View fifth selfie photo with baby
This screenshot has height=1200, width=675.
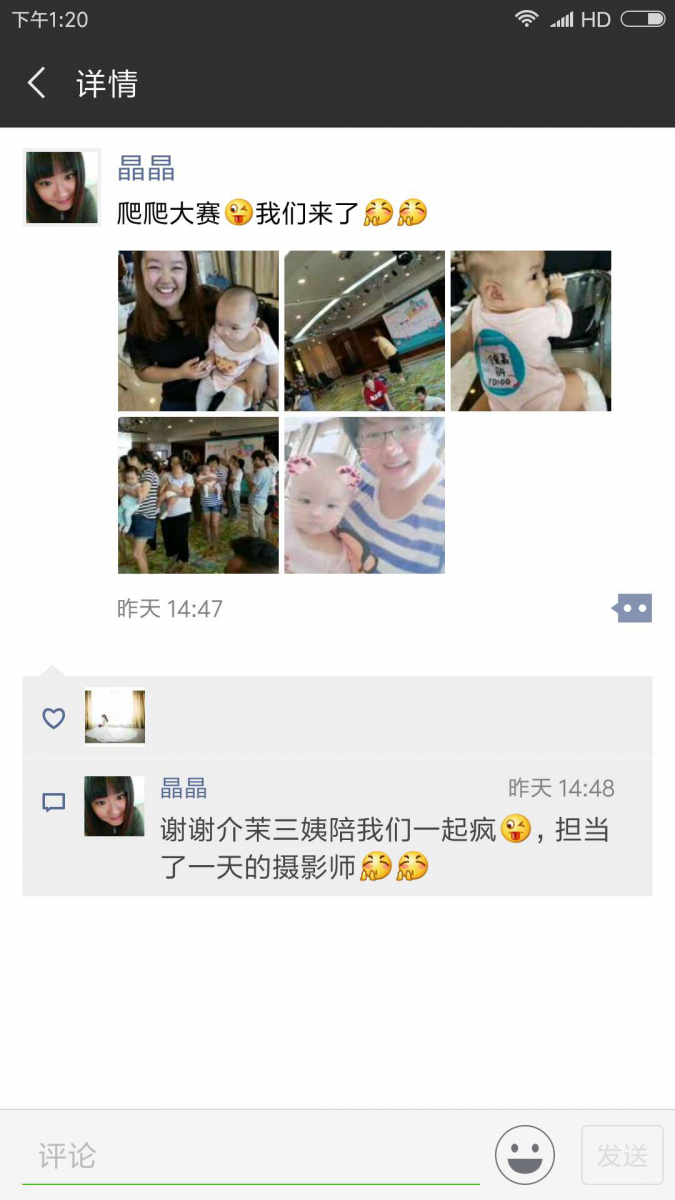364,495
